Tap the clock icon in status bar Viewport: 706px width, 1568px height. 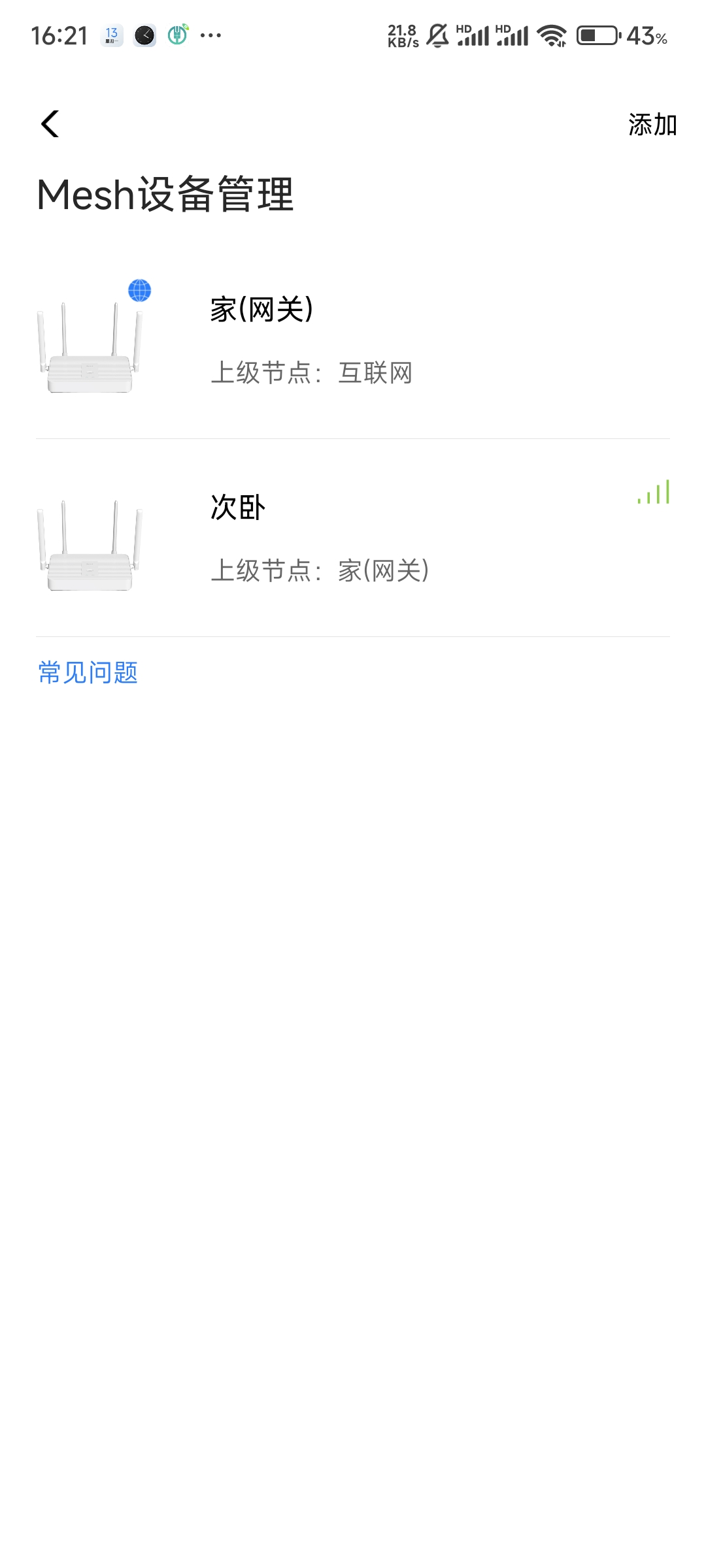[145, 37]
